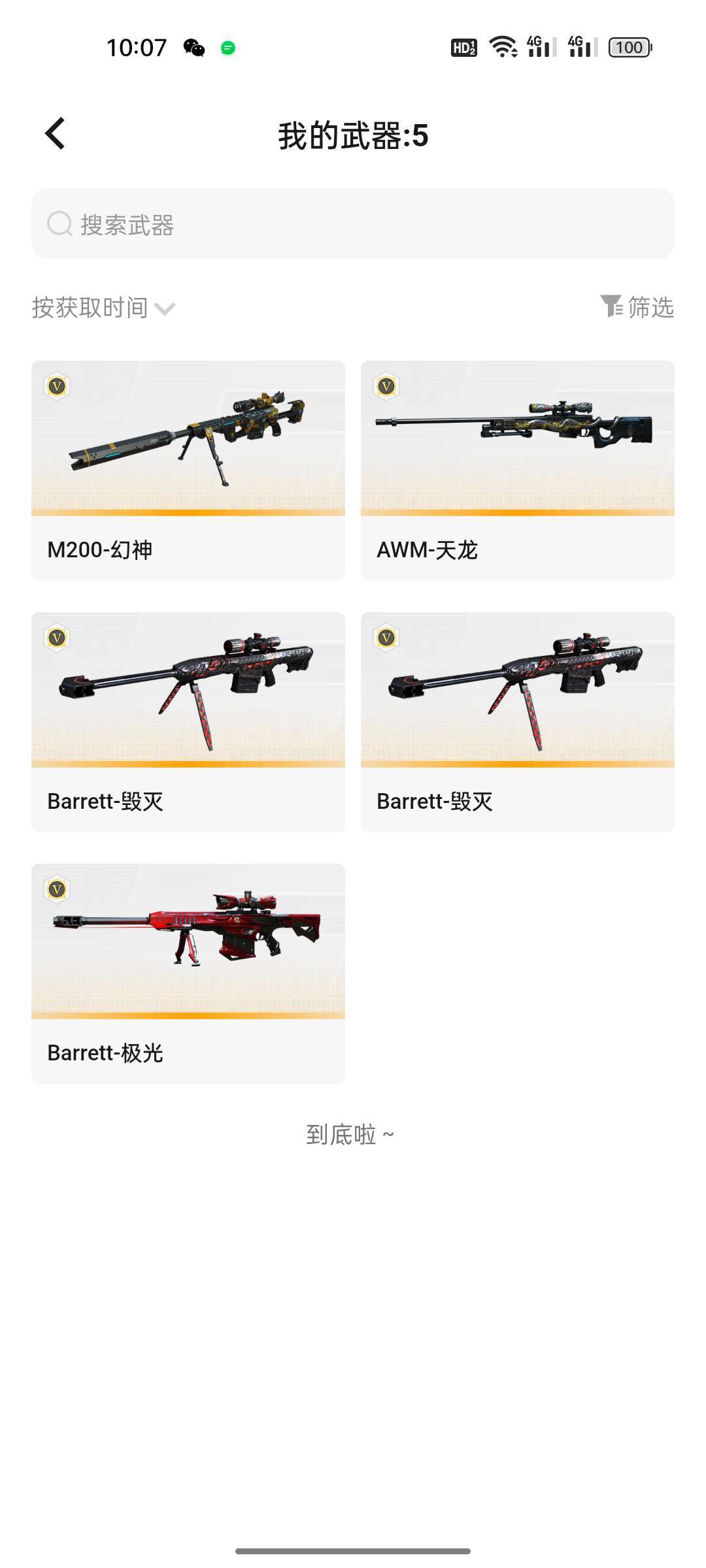The height and width of the screenshot is (1568, 706).
Task: Tap the 搜索武器 search field
Action: (353, 224)
